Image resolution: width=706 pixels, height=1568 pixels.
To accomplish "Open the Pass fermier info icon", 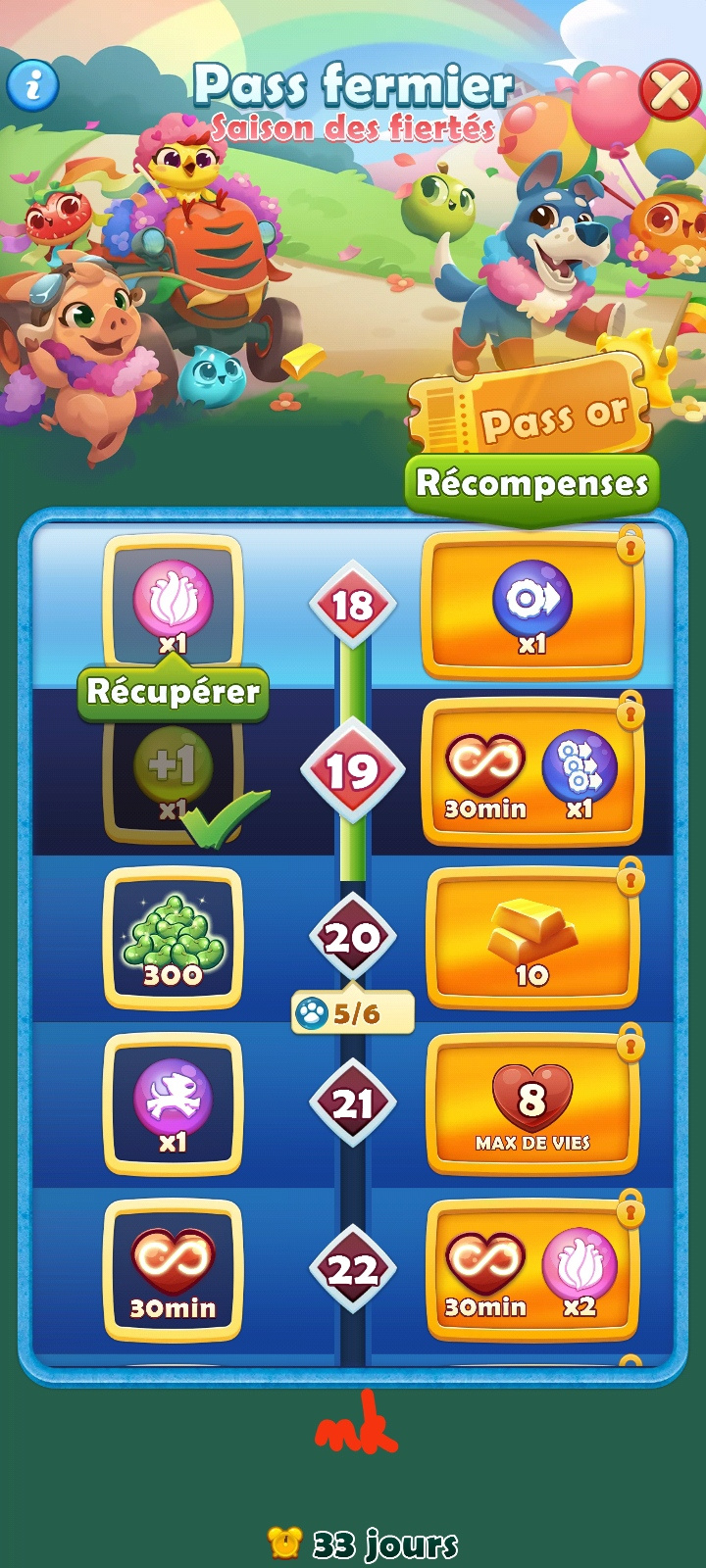I will (x=33, y=85).
